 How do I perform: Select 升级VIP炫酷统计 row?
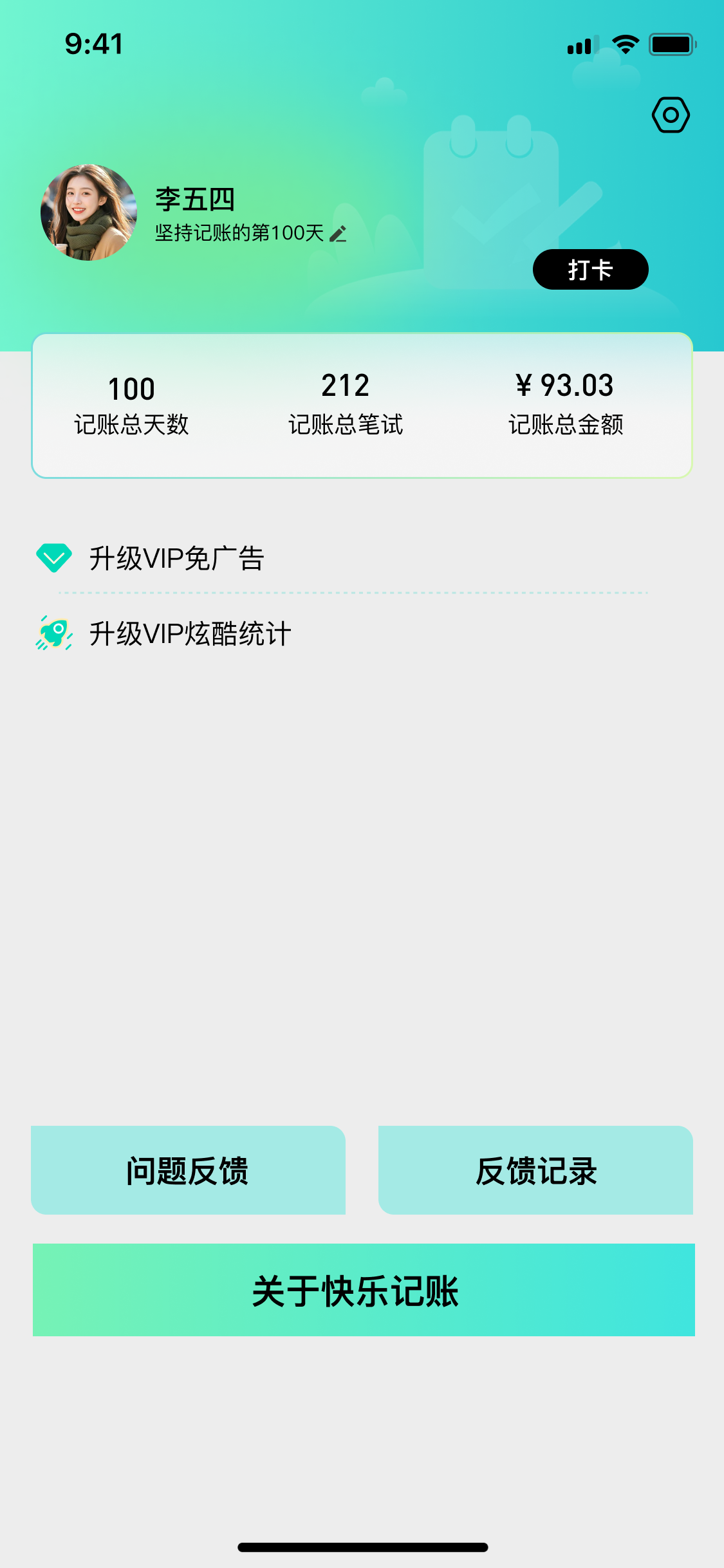click(190, 634)
